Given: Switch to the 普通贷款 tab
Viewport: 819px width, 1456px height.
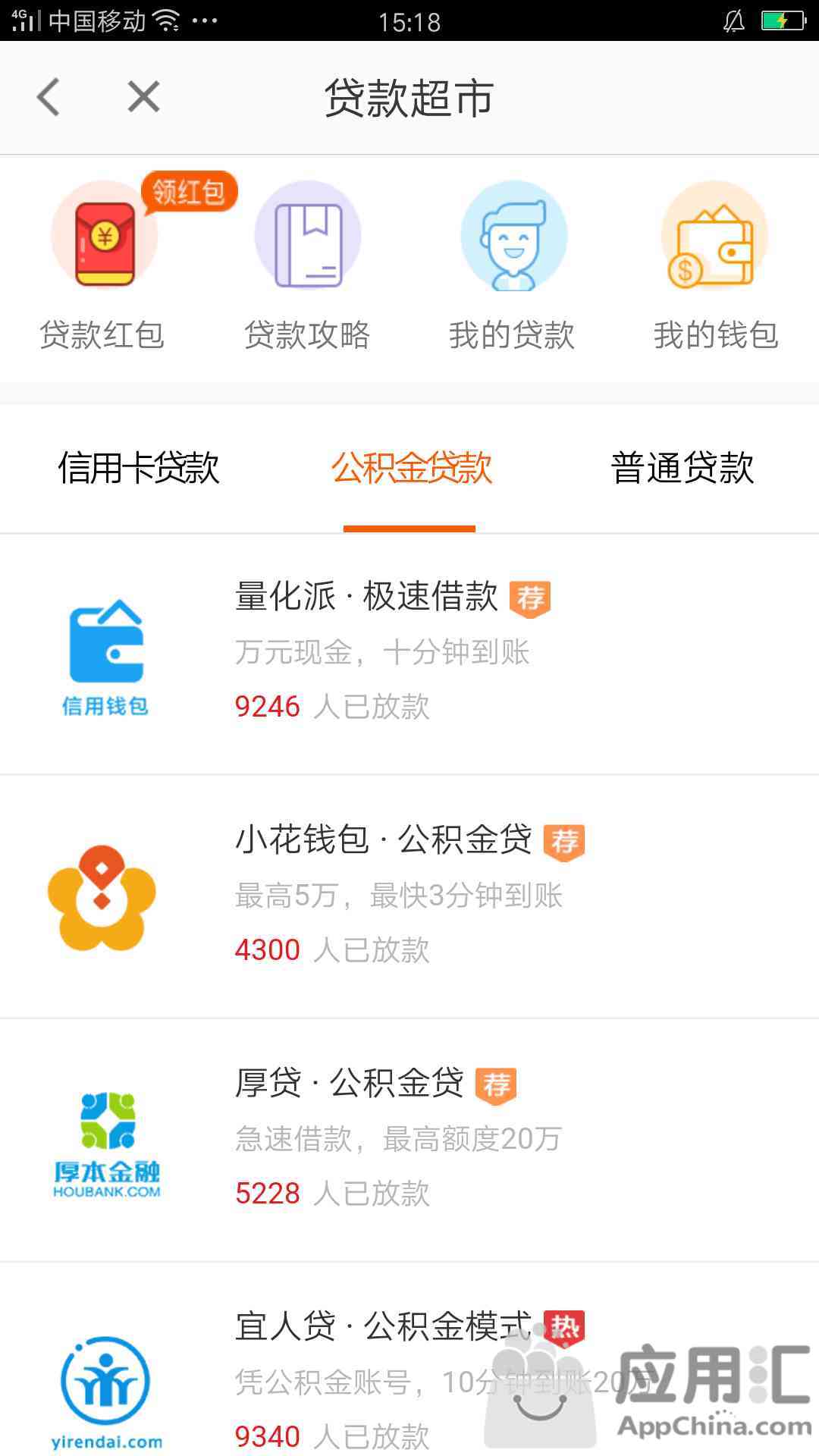Looking at the screenshot, I should [x=682, y=467].
